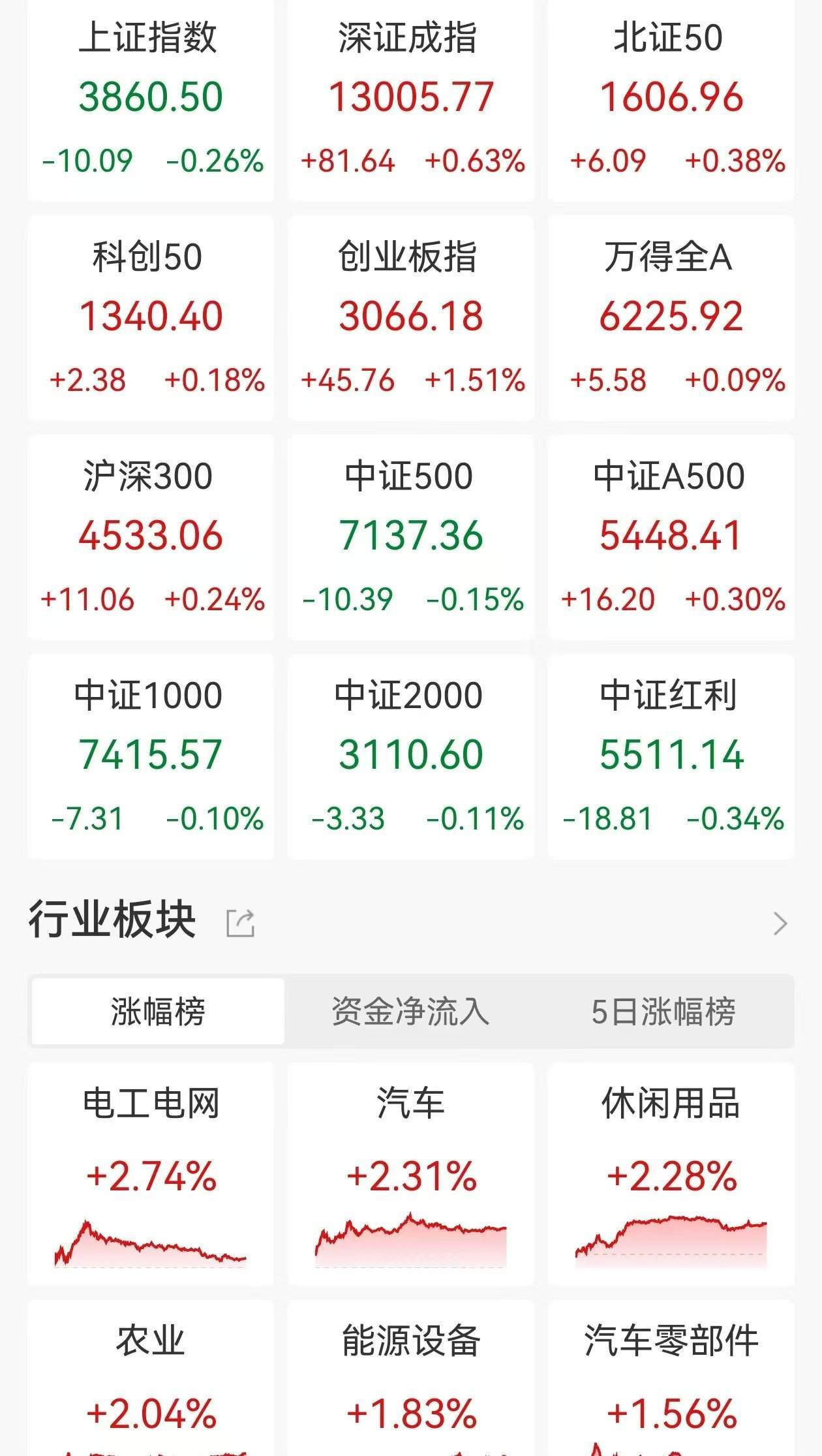Switch to the 5日涨幅榜 tab
This screenshot has height=1456, width=822.
coord(663,1011)
